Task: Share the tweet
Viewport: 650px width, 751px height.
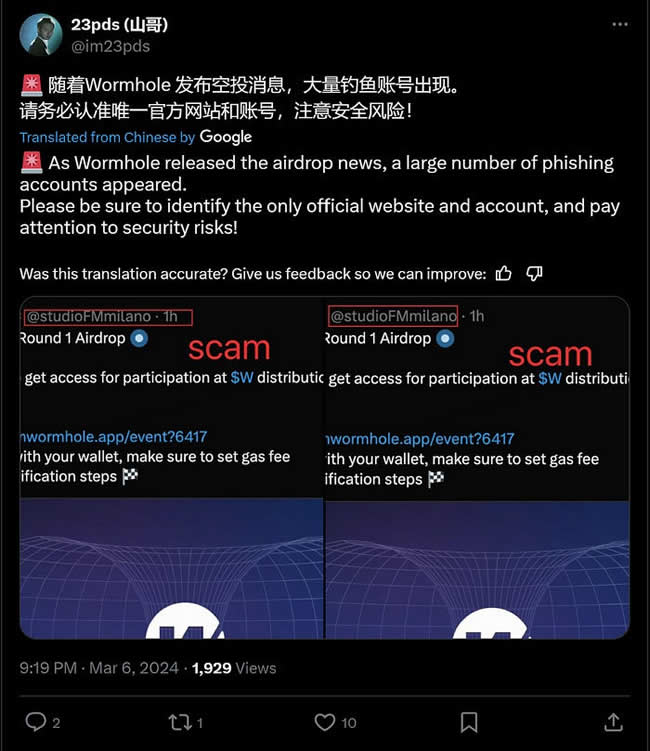Action: tap(613, 721)
